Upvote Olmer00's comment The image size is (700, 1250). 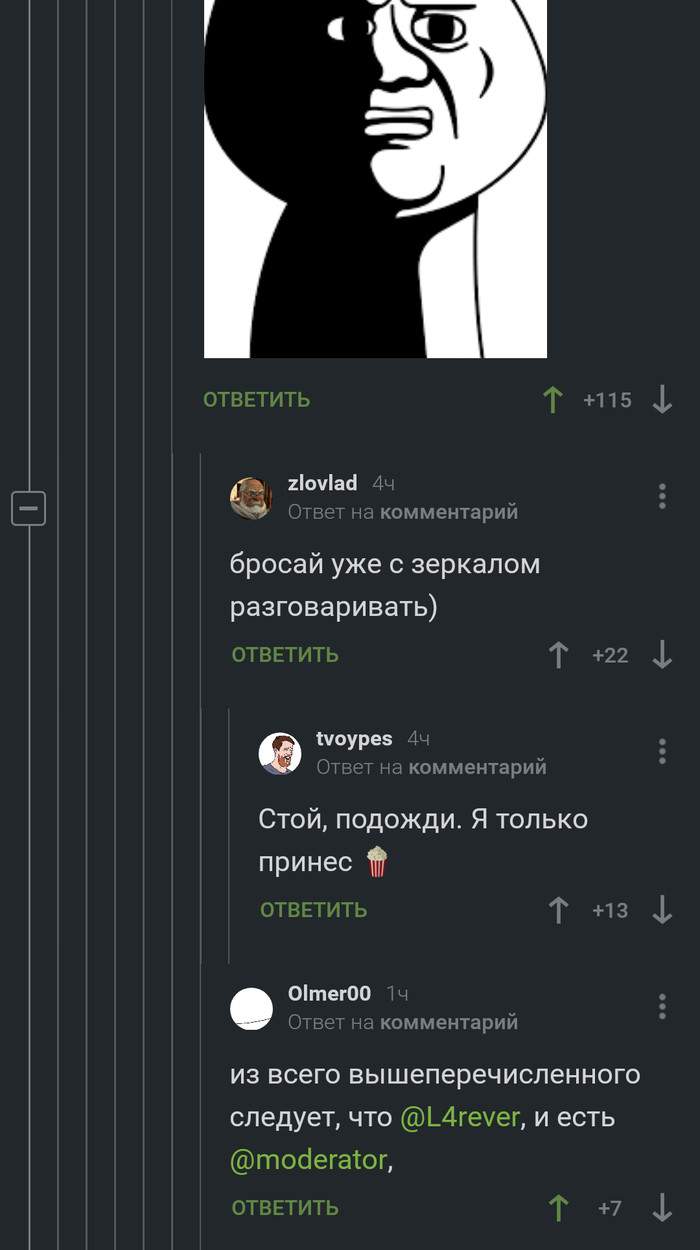[x=559, y=1208]
